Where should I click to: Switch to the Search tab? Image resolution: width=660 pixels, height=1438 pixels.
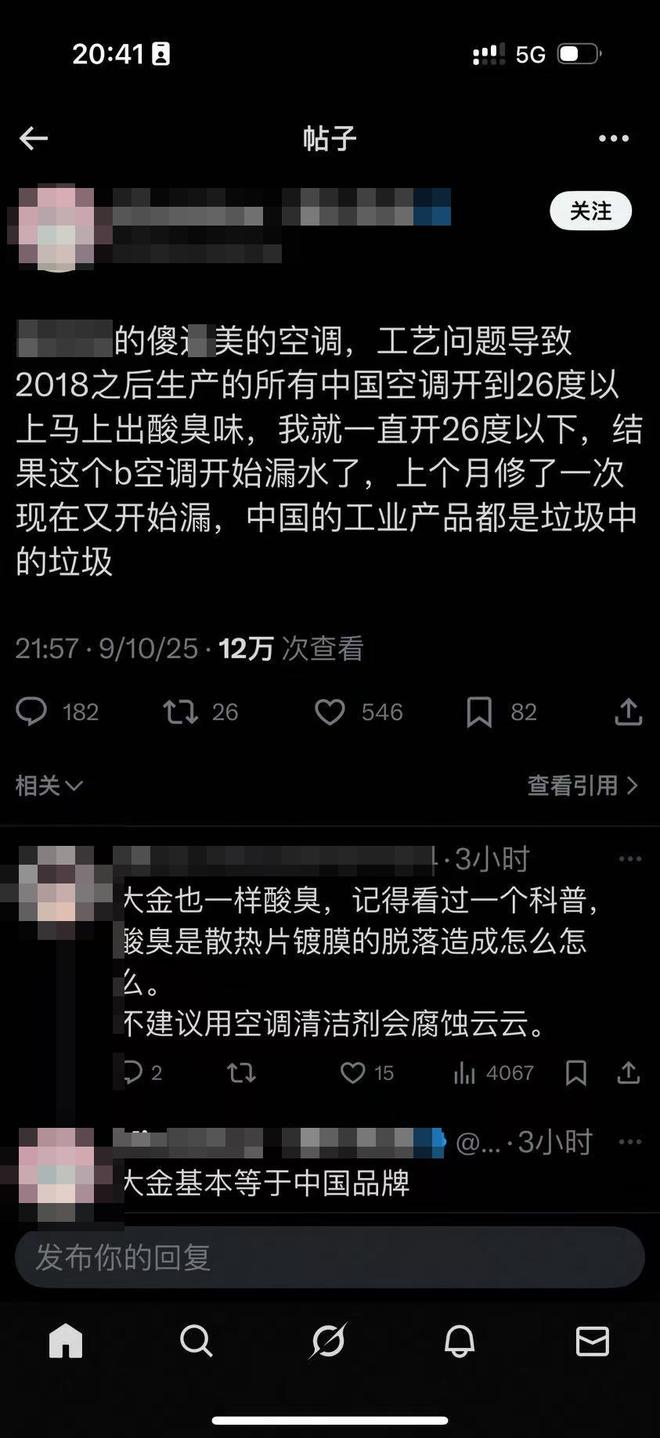[196, 1341]
